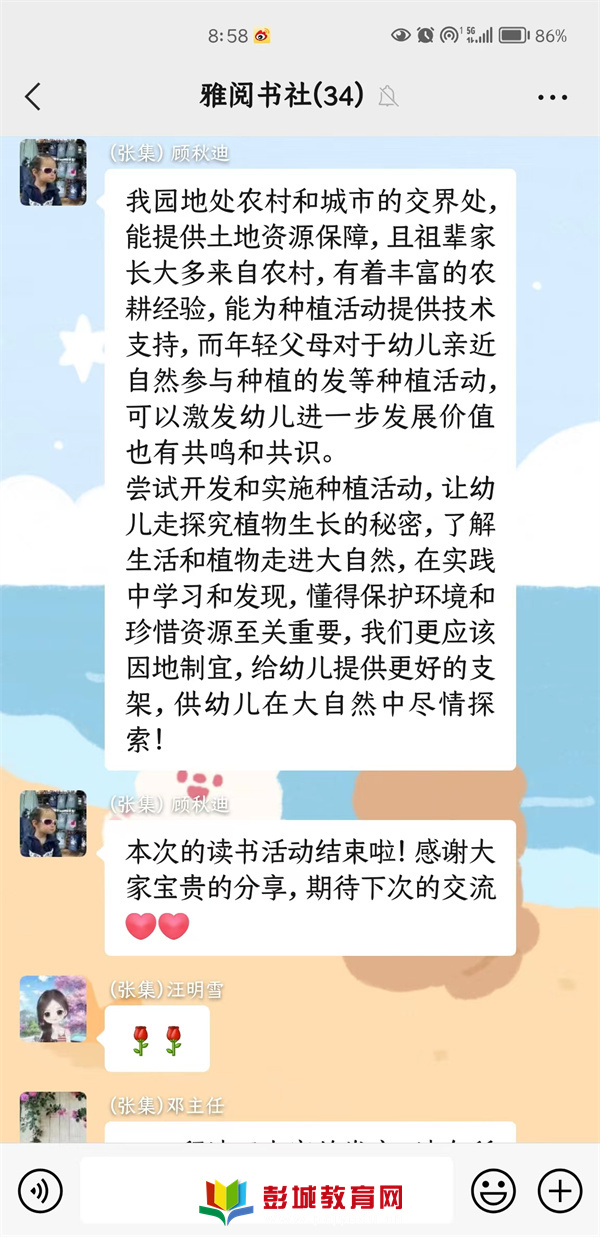Open 顾秋迪's avatar beside the long message

(52, 173)
